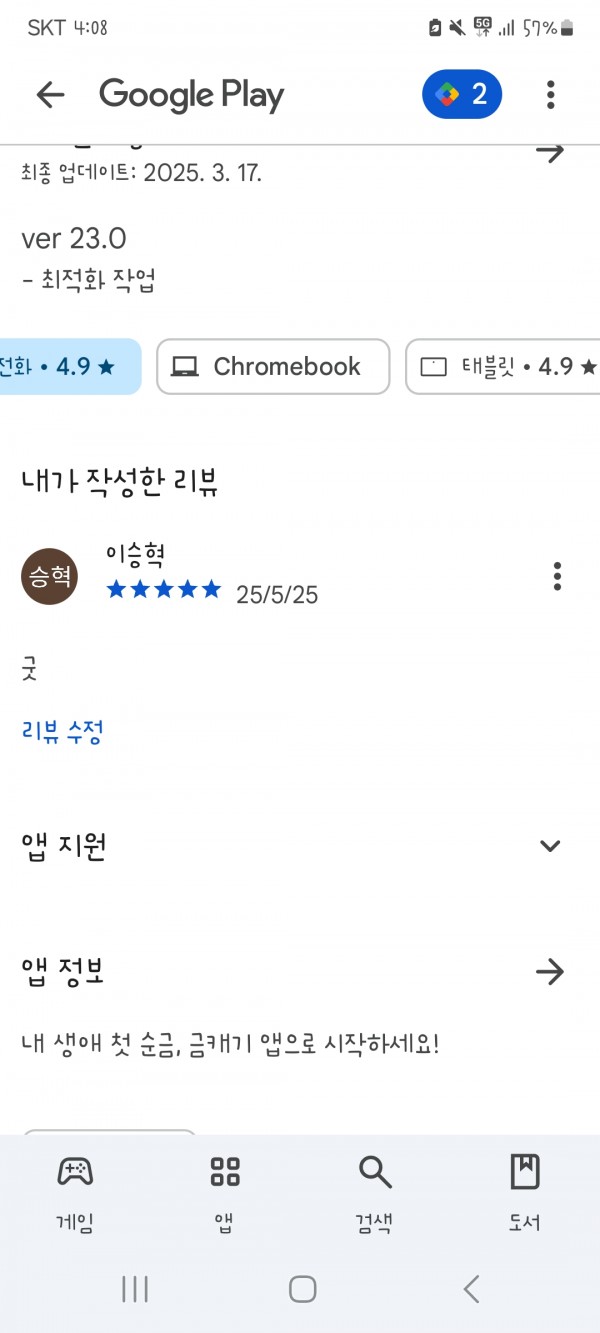
Task: Open options menu for 이승혁's review
Action: (x=557, y=576)
